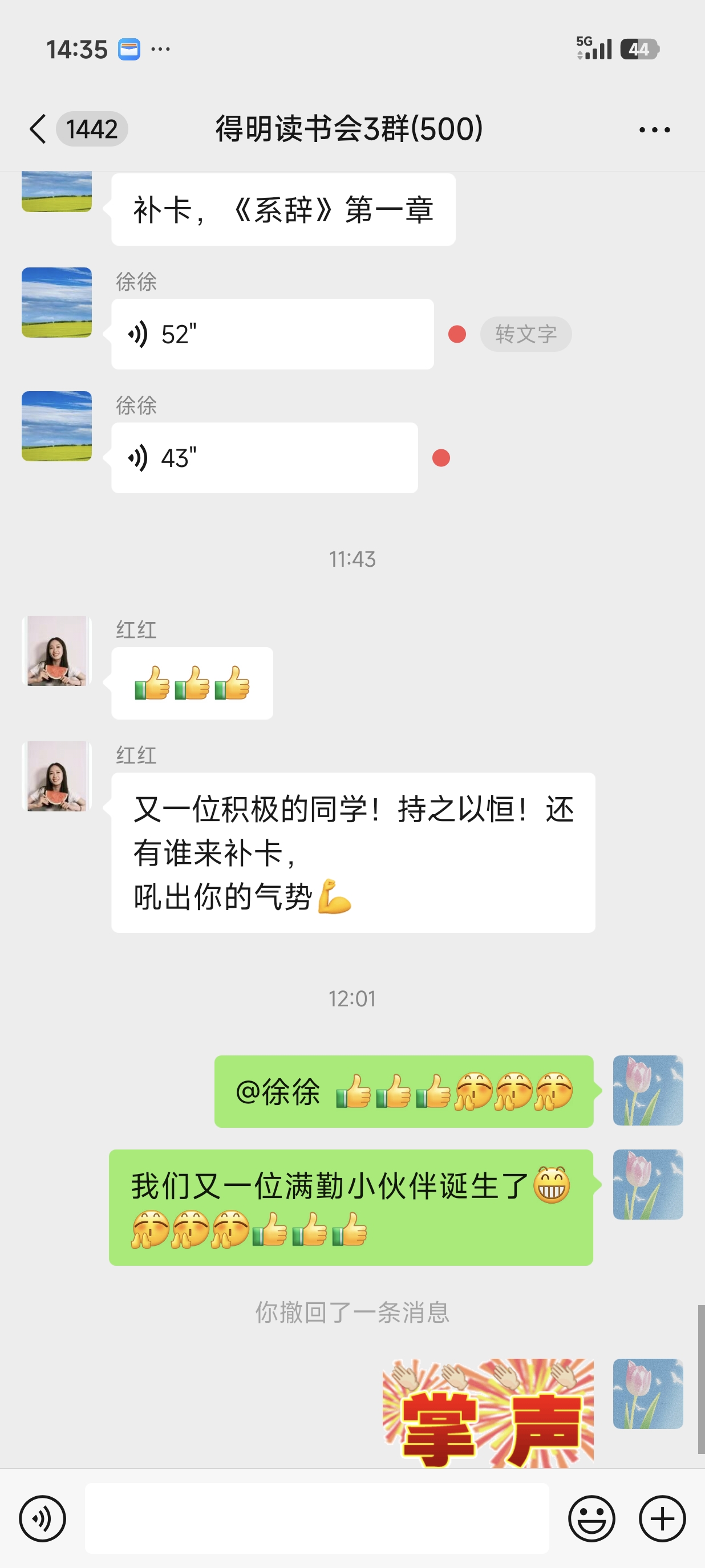Open my profile beside the @徐徐 message
The height and width of the screenshot is (1568, 705).
[x=648, y=1090]
